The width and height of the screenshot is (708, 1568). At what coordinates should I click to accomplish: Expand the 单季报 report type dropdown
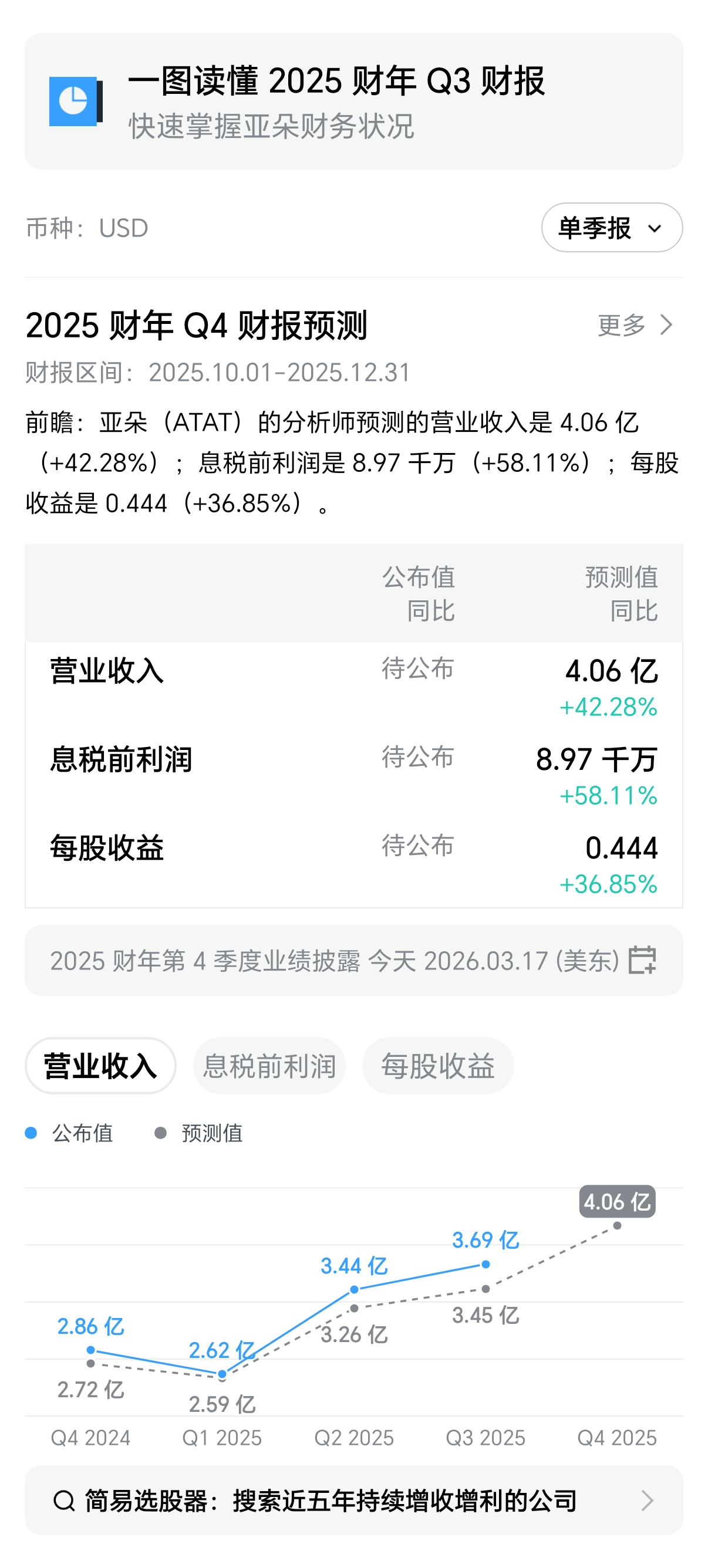click(x=611, y=228)
